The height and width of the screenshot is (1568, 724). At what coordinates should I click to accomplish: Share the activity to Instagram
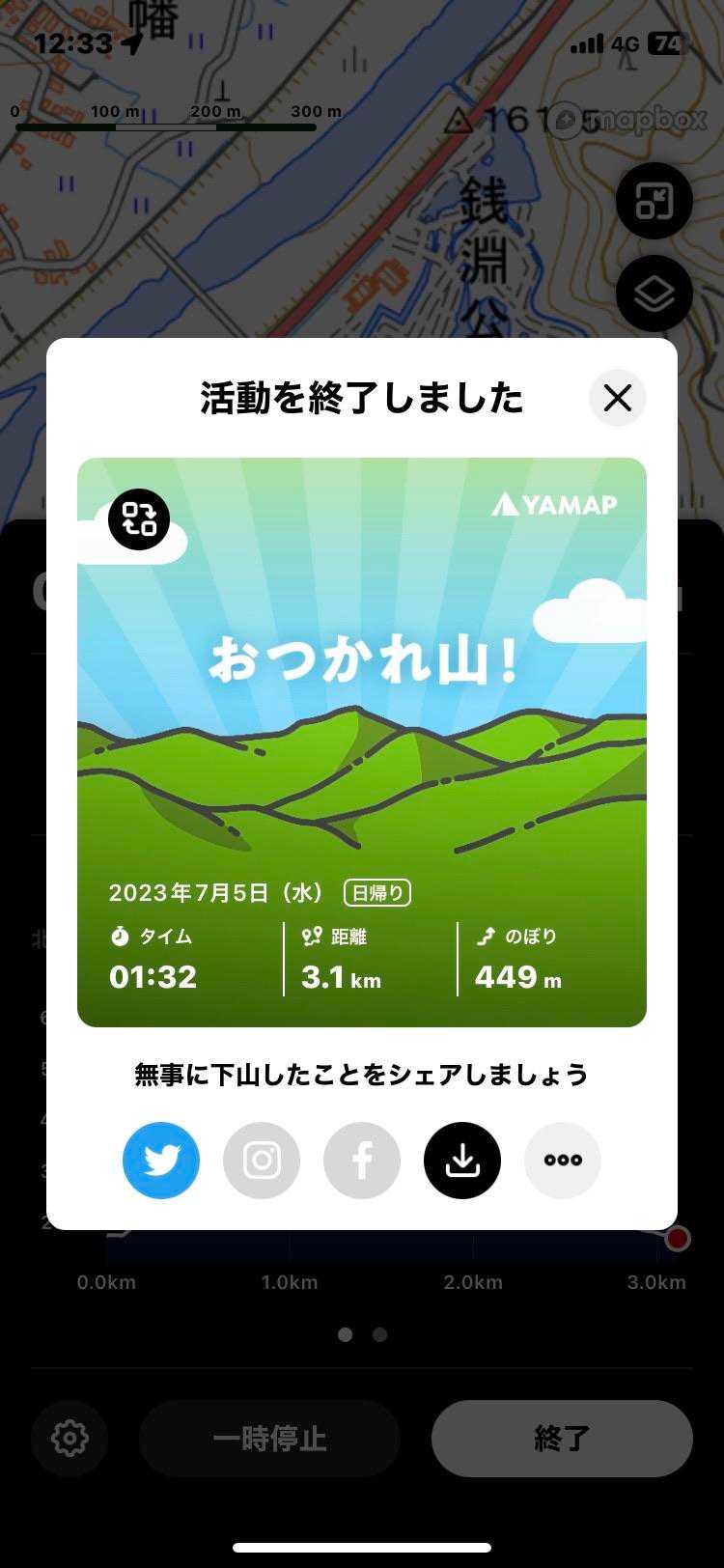point(262,1161)
